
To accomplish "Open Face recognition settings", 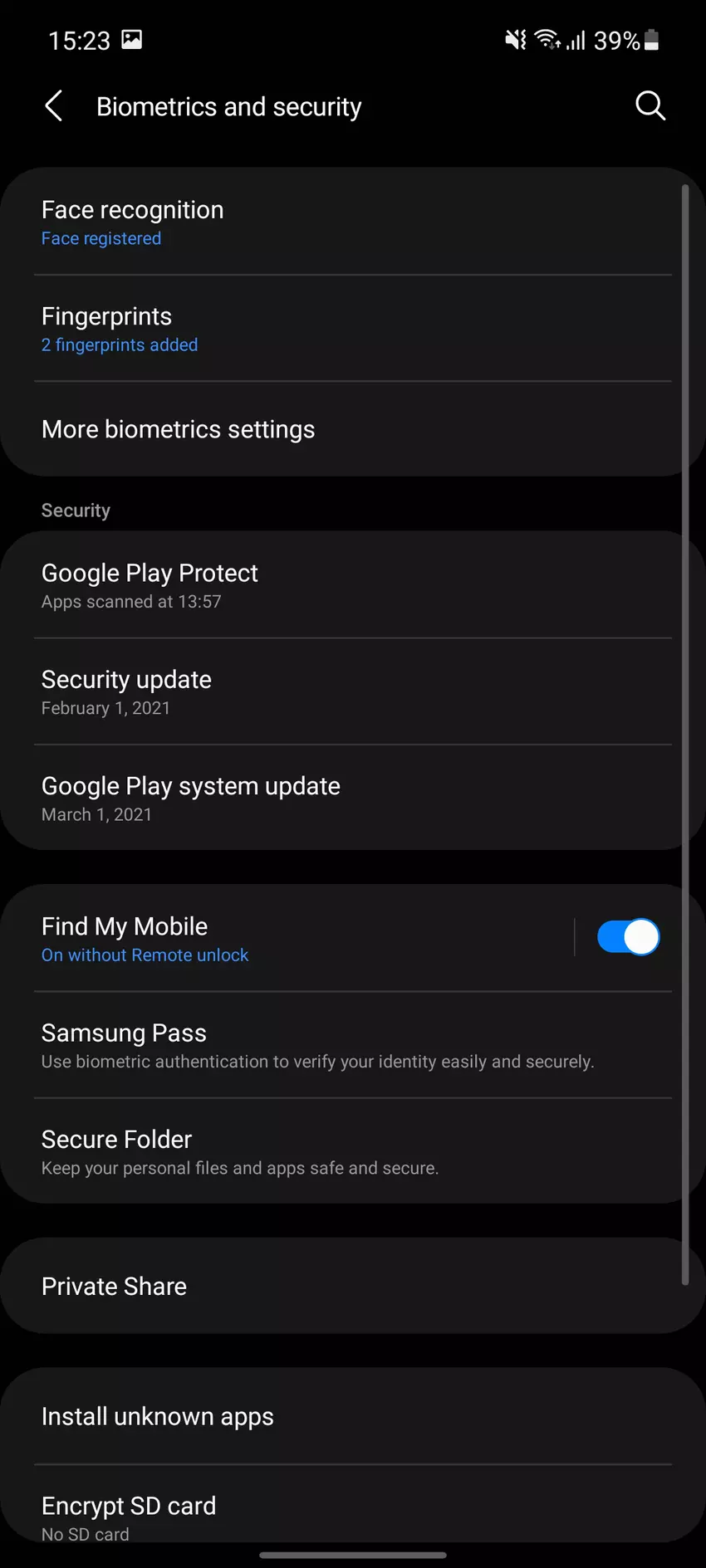I will (332, 222).
